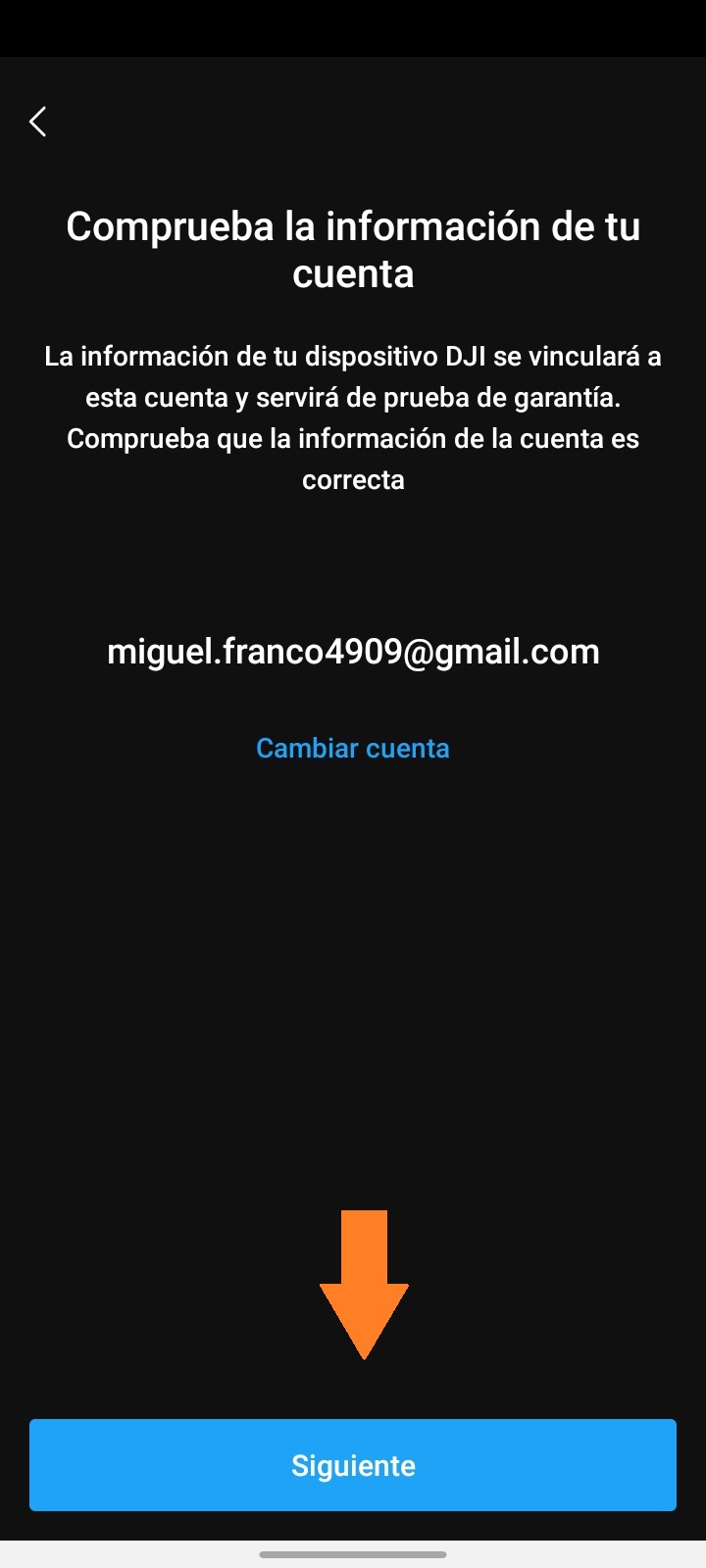Go back using the top-left arrow
The image size is (706, 1568).
click(38, 122)
